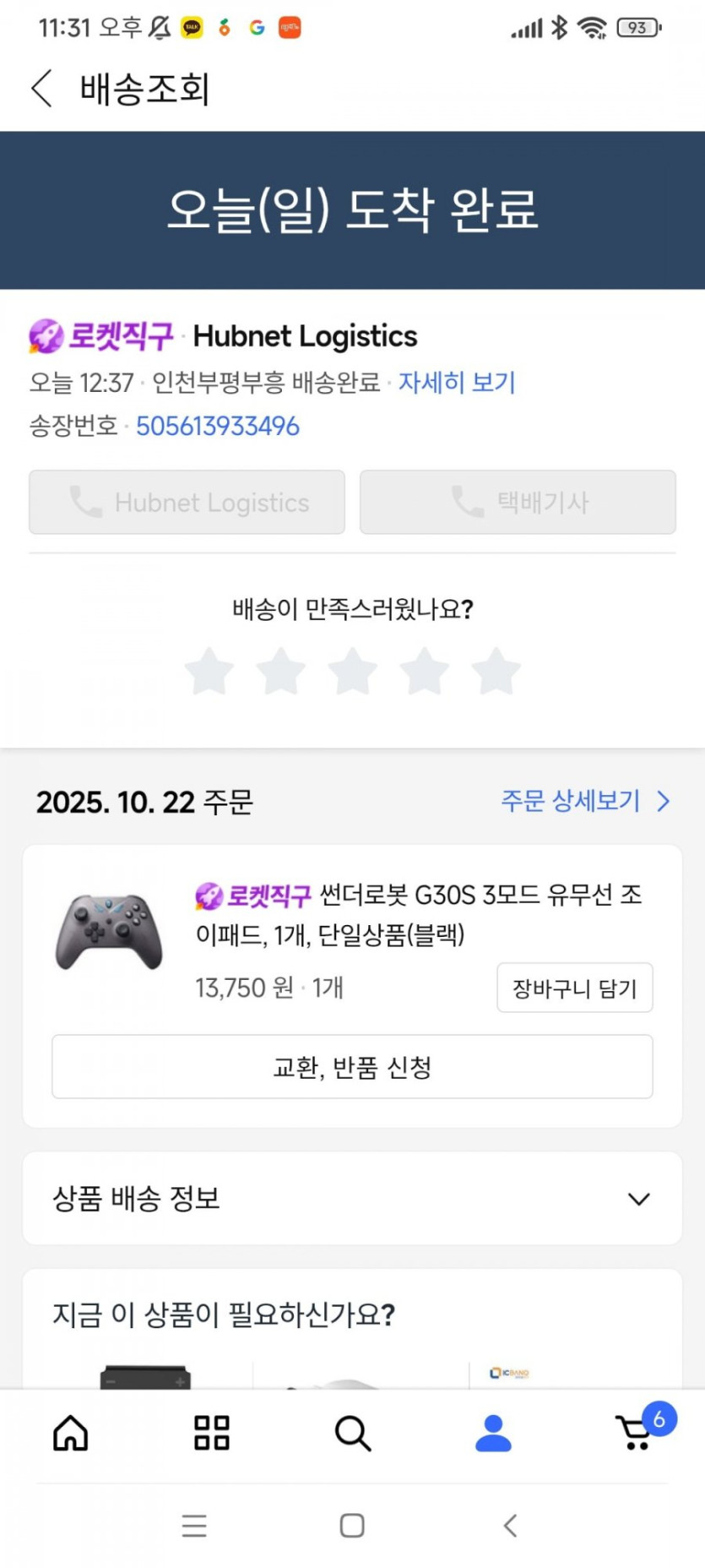Tap the Android recent apps navigation button

point(194,1526)
